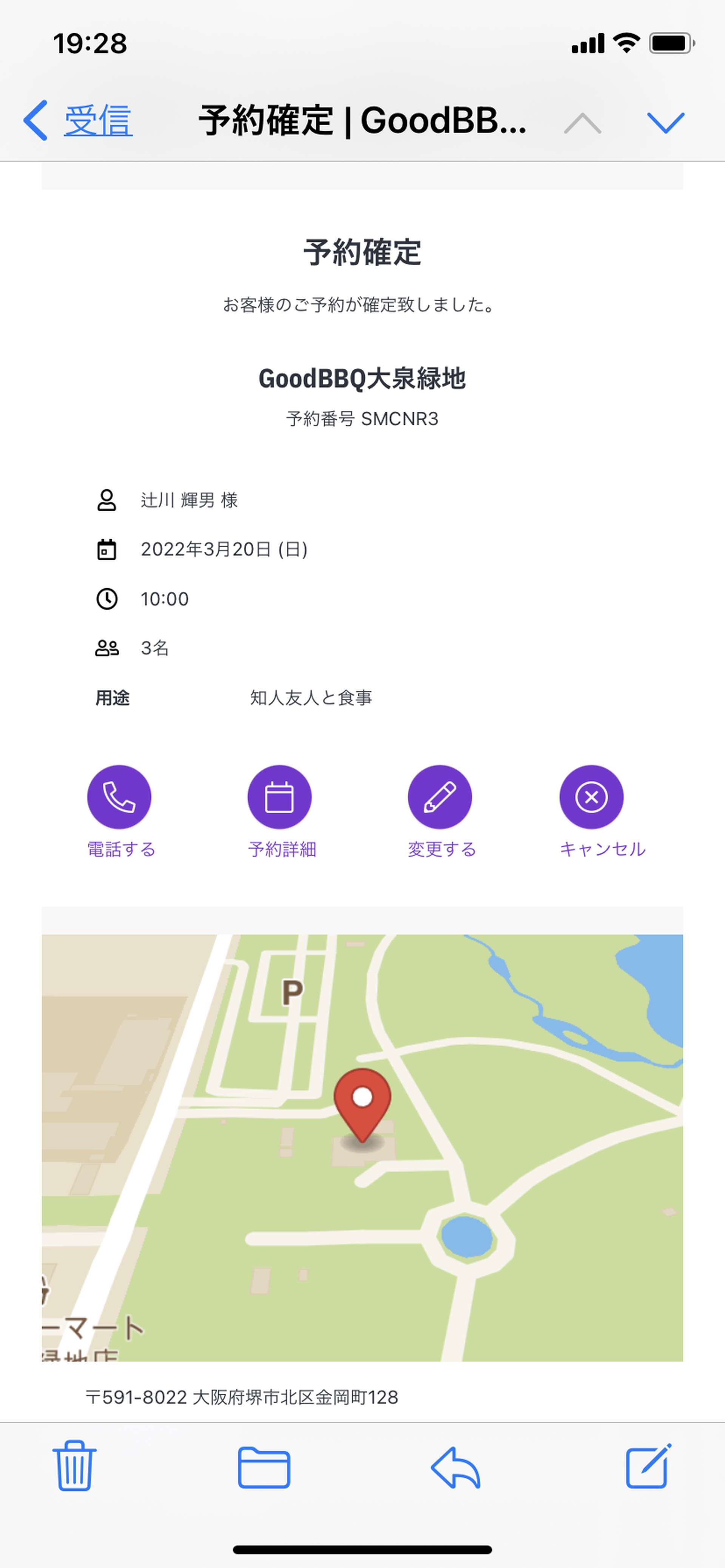725x1568 pixels.
Task: Jump to the next message with down arrow
Action: [665, 122]
